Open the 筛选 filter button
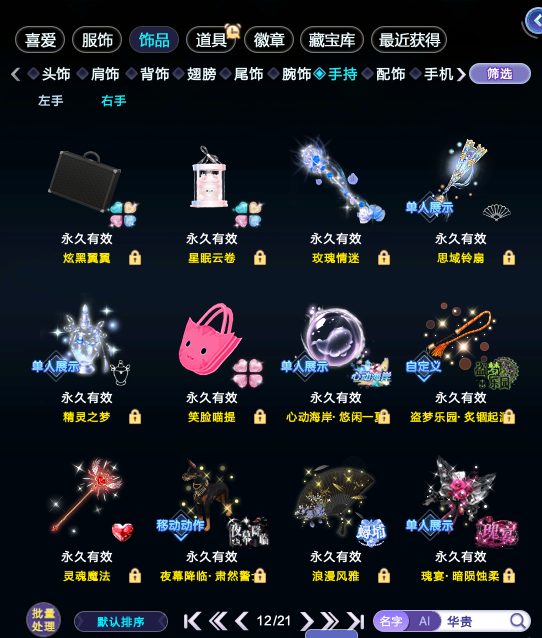Image resolution: width=542 pixels, height=638 pixels. click(500, 74)
